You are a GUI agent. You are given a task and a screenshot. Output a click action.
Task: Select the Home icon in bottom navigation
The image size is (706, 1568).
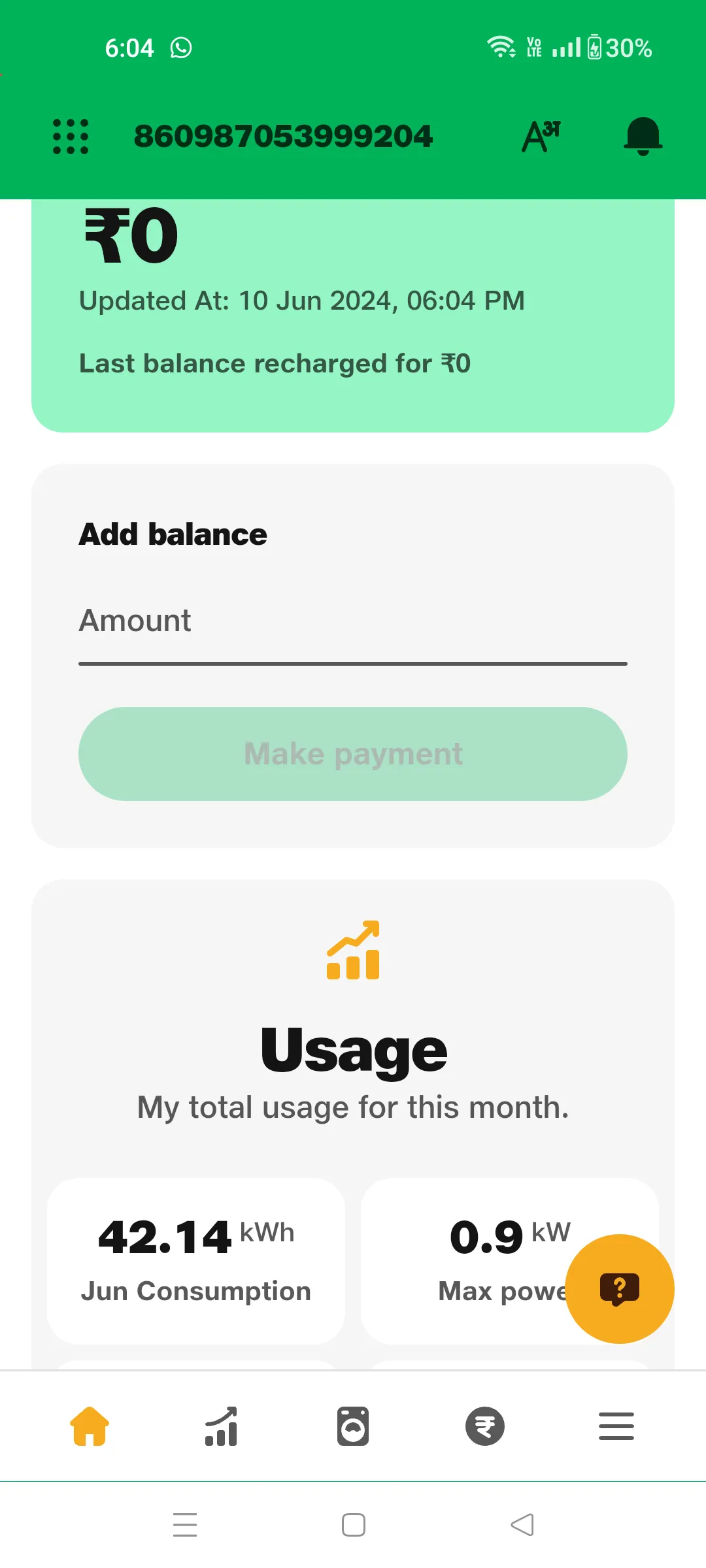click(x=90, y=1428)
